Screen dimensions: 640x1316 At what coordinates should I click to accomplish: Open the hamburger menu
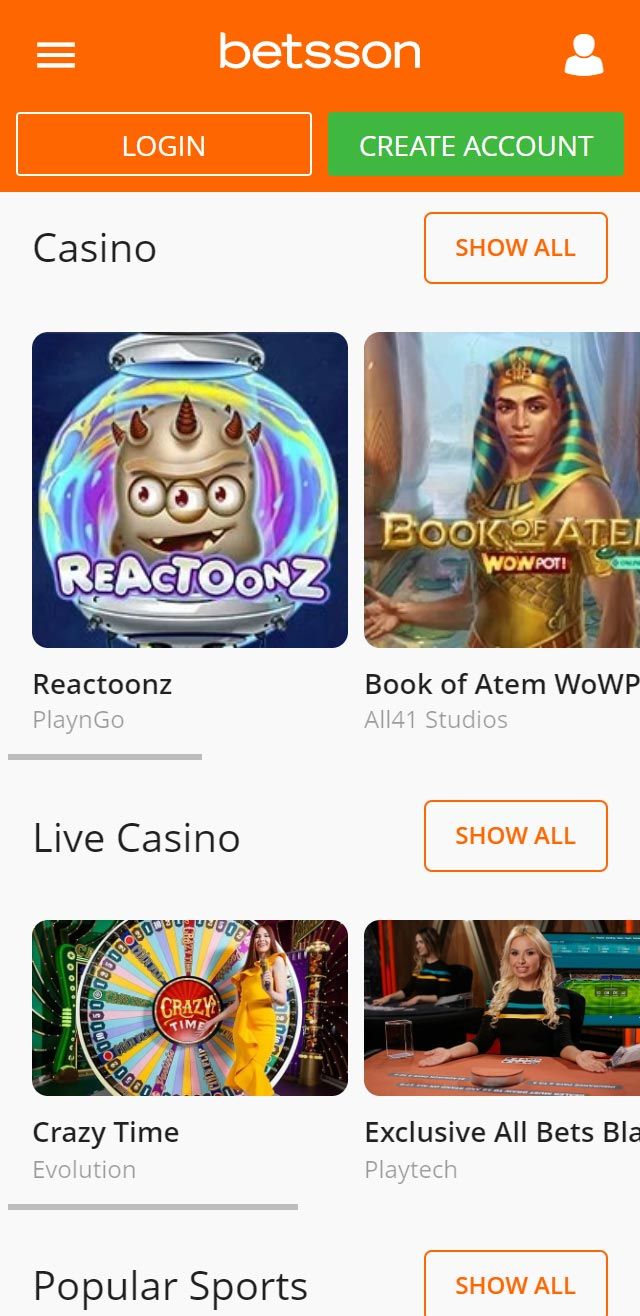click(56, 55)
